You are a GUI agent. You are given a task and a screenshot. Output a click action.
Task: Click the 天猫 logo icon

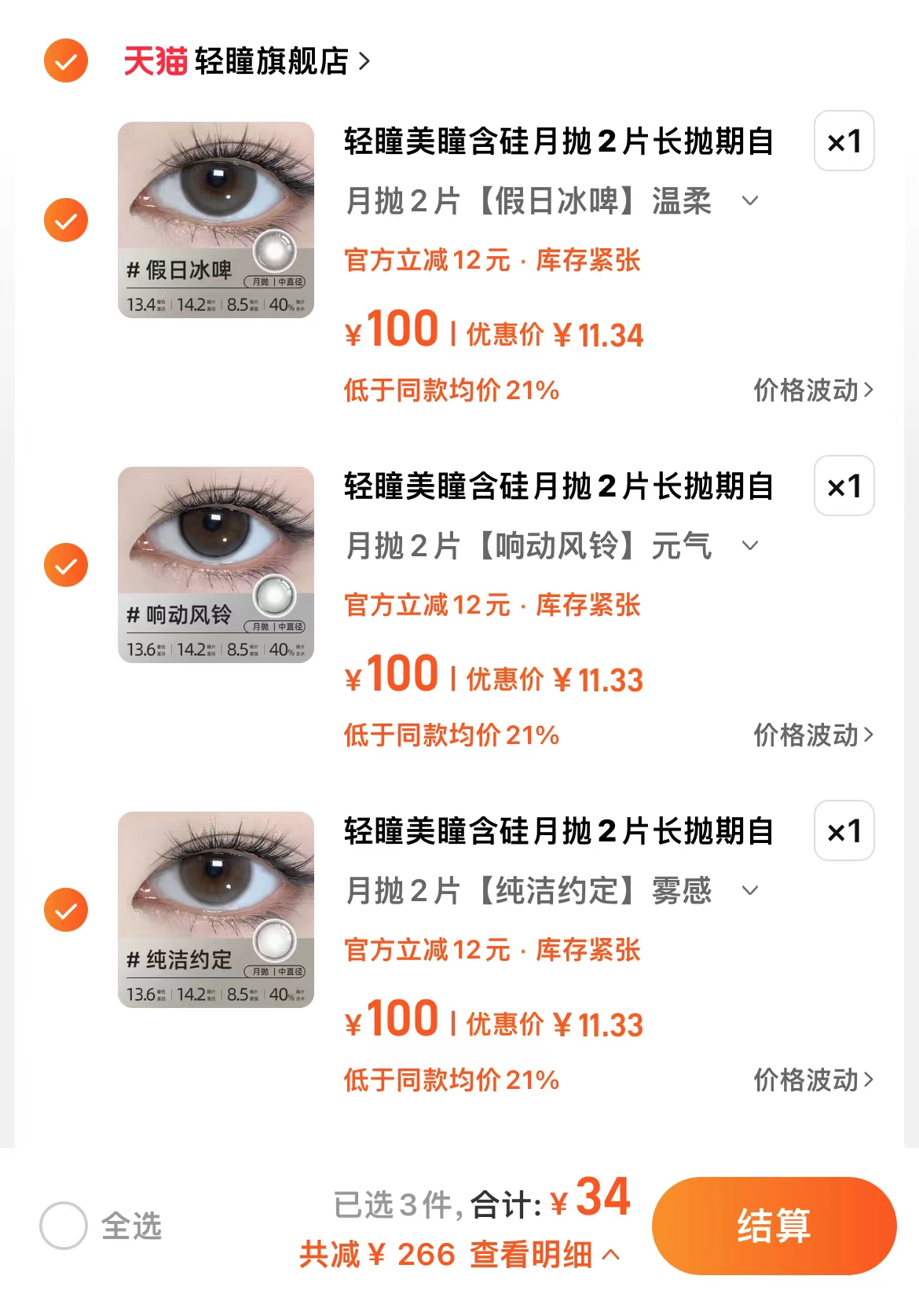pyautogui.click(x=155, y=60)
